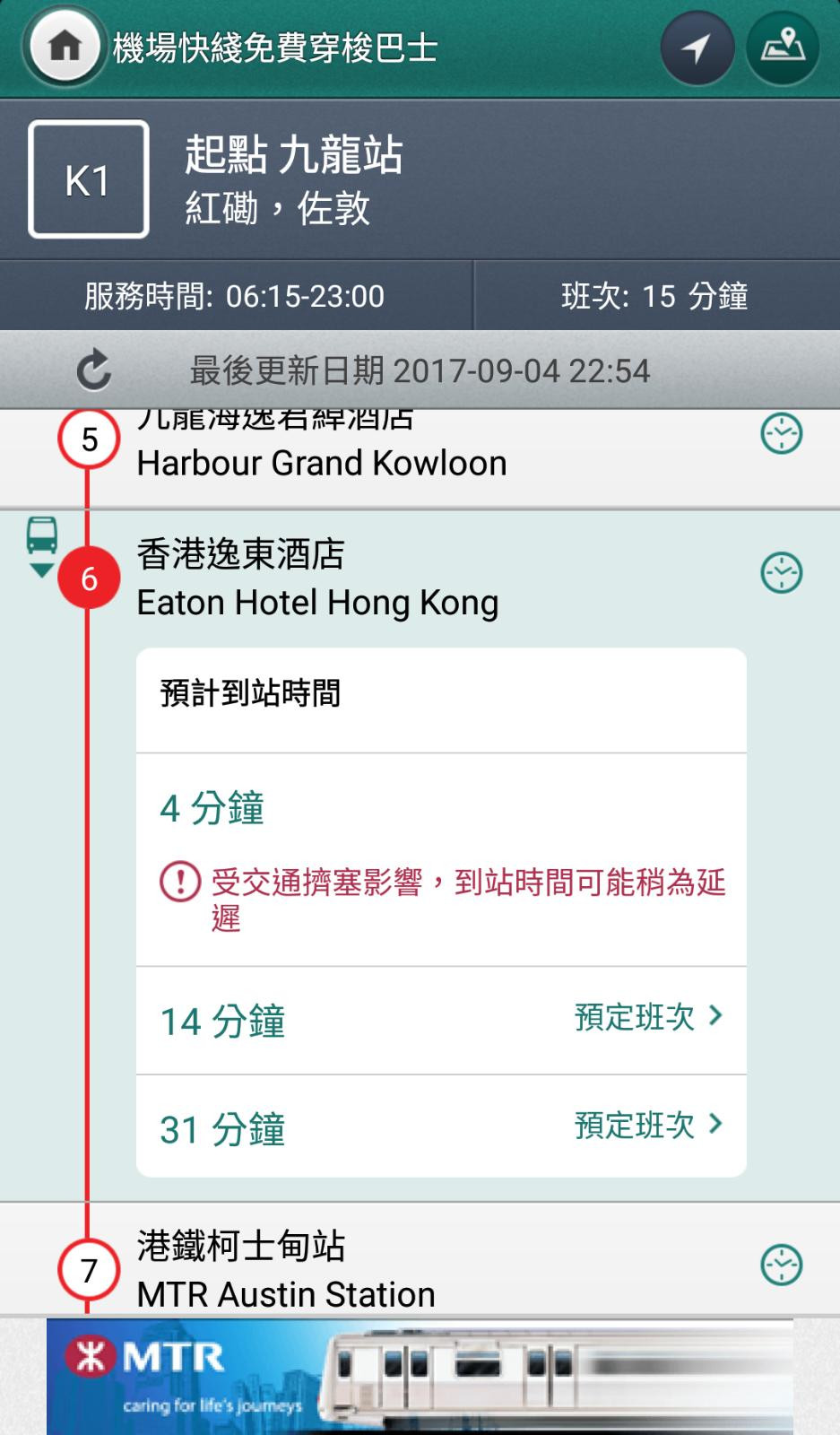The width and height of the screenshot is (840, 1435).
Task: Open the MTR advertisement banner
Action: (420, 1376)
